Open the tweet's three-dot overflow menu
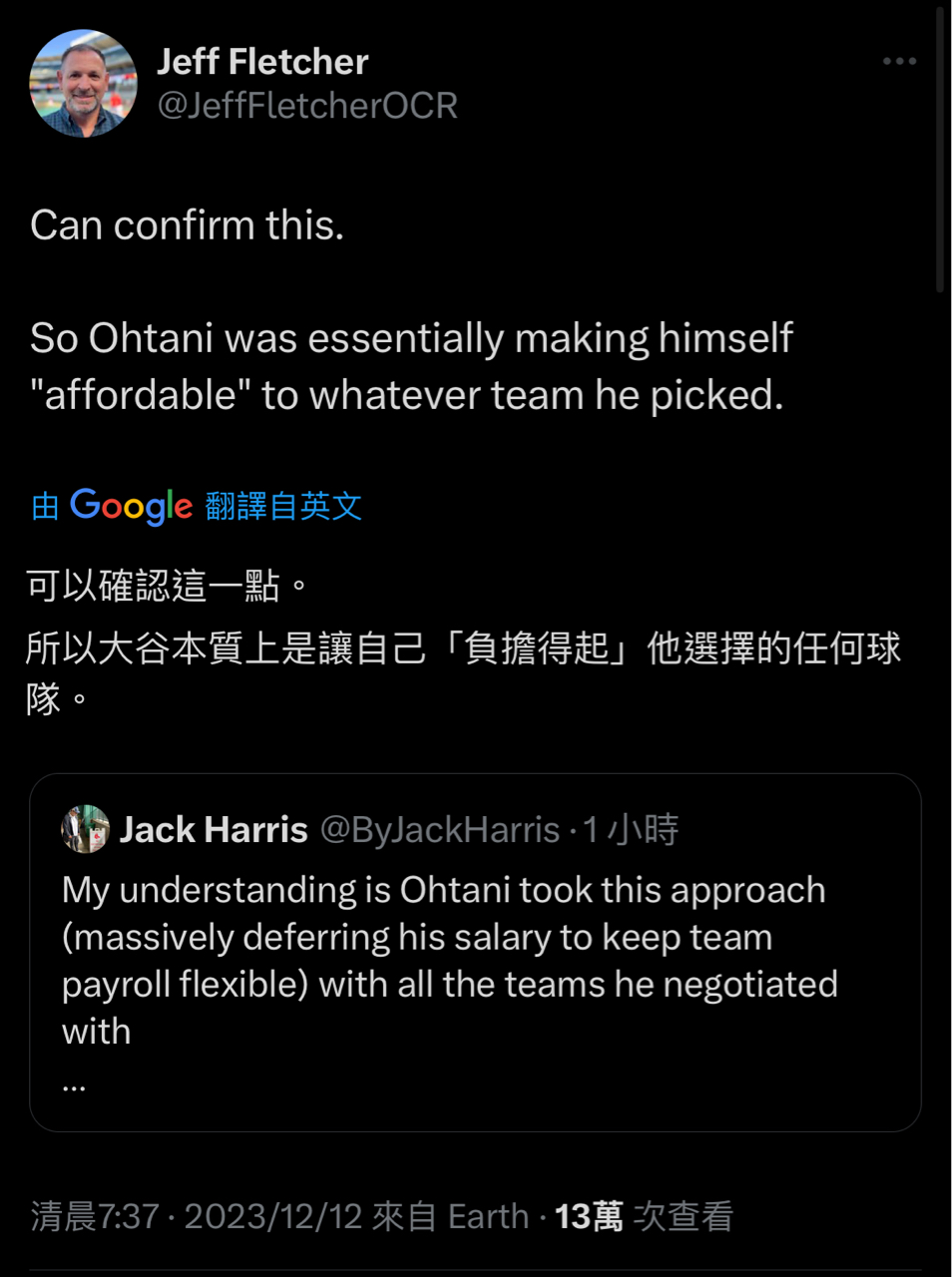The image size is (952, 1277). 898,62
